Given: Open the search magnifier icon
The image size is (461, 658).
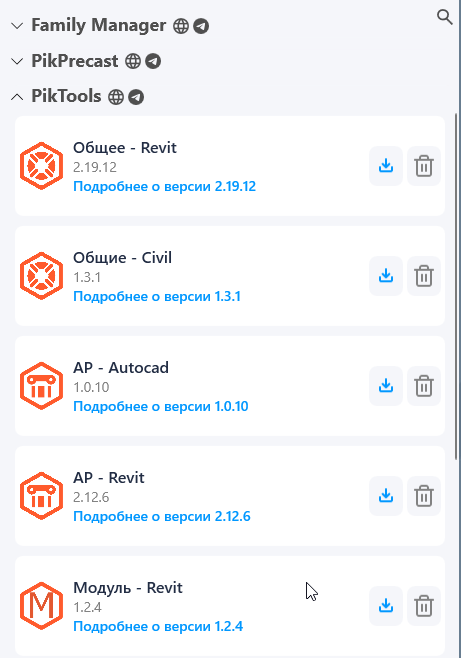Looking at the screenshot, I should point(445,17).
